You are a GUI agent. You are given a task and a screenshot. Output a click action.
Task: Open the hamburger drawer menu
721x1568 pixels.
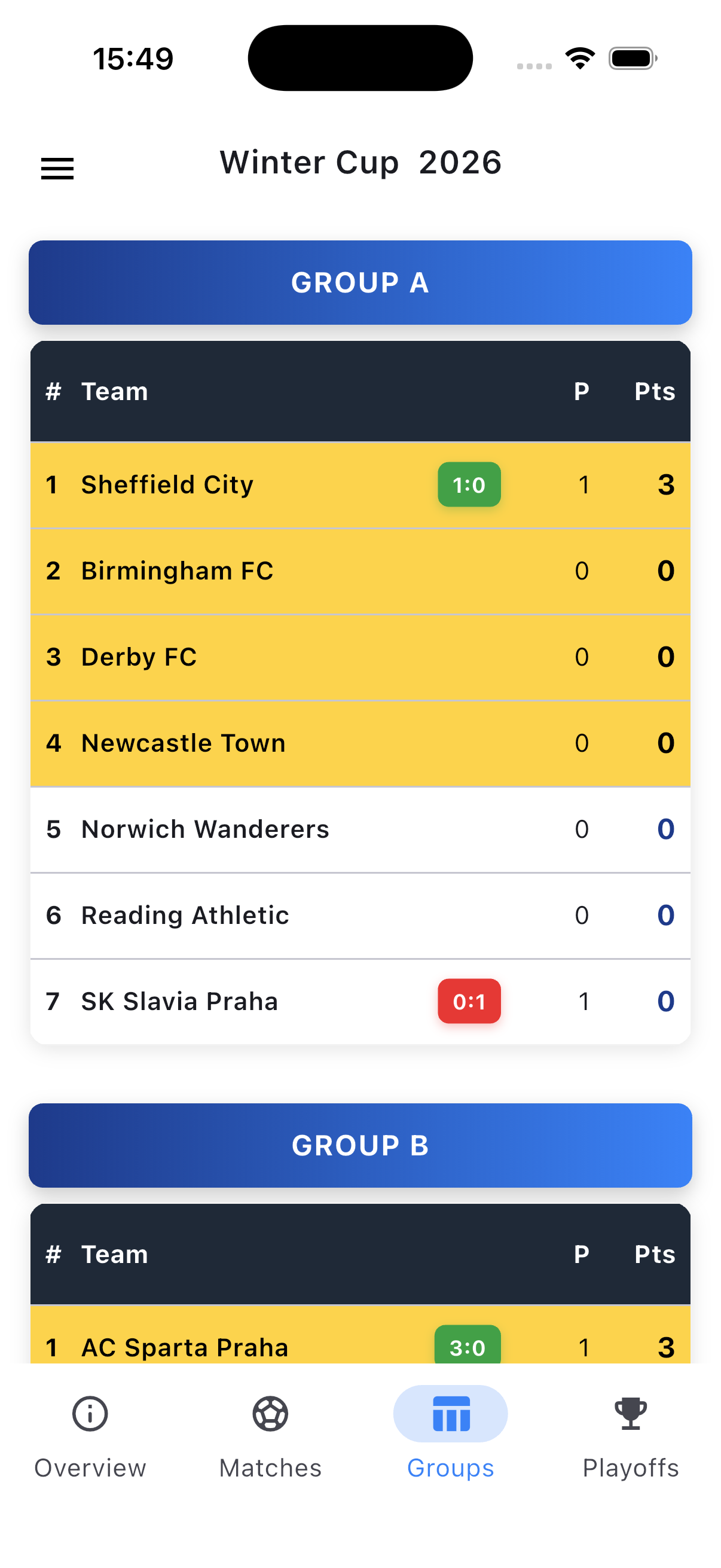pyautogui.click(x=57, y=168)
